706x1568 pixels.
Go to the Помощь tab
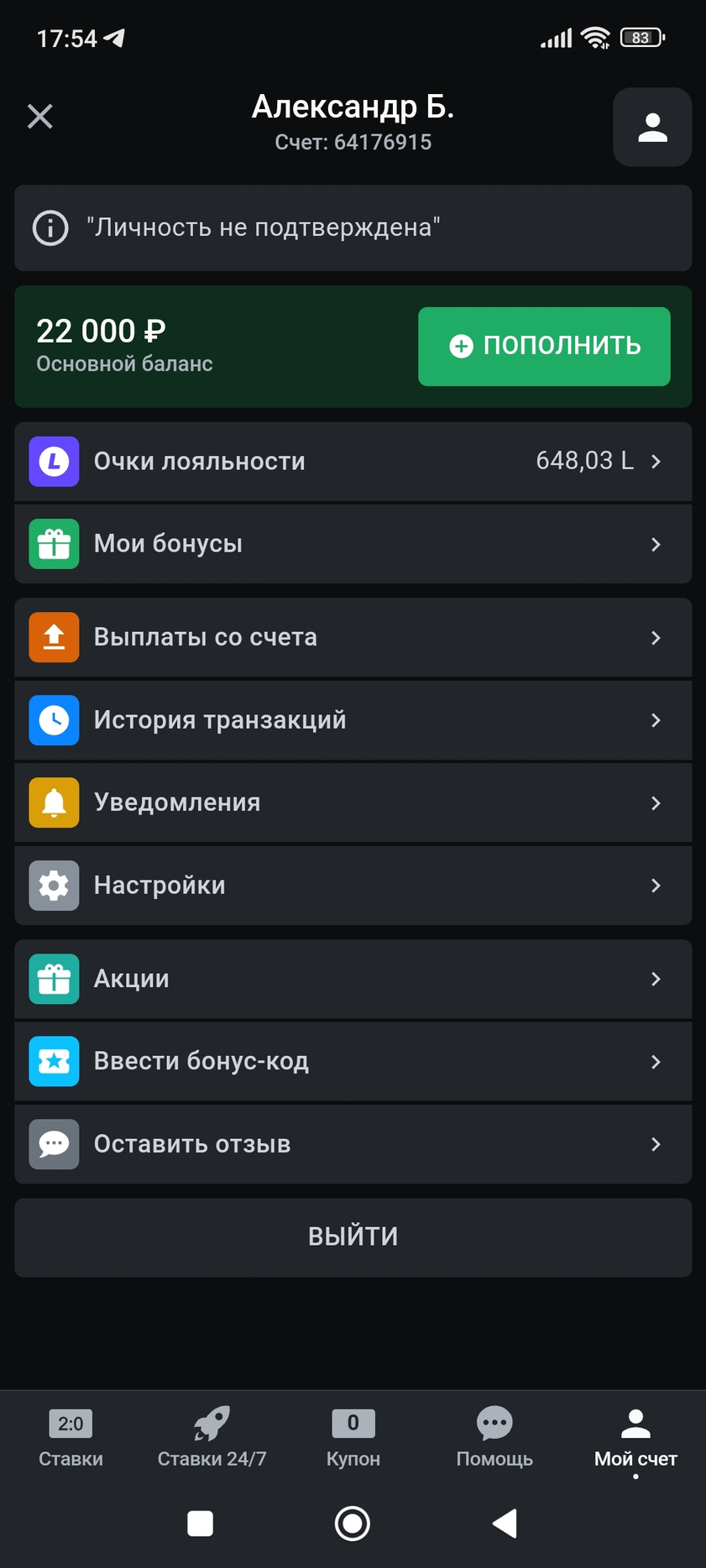(494, 1438)
